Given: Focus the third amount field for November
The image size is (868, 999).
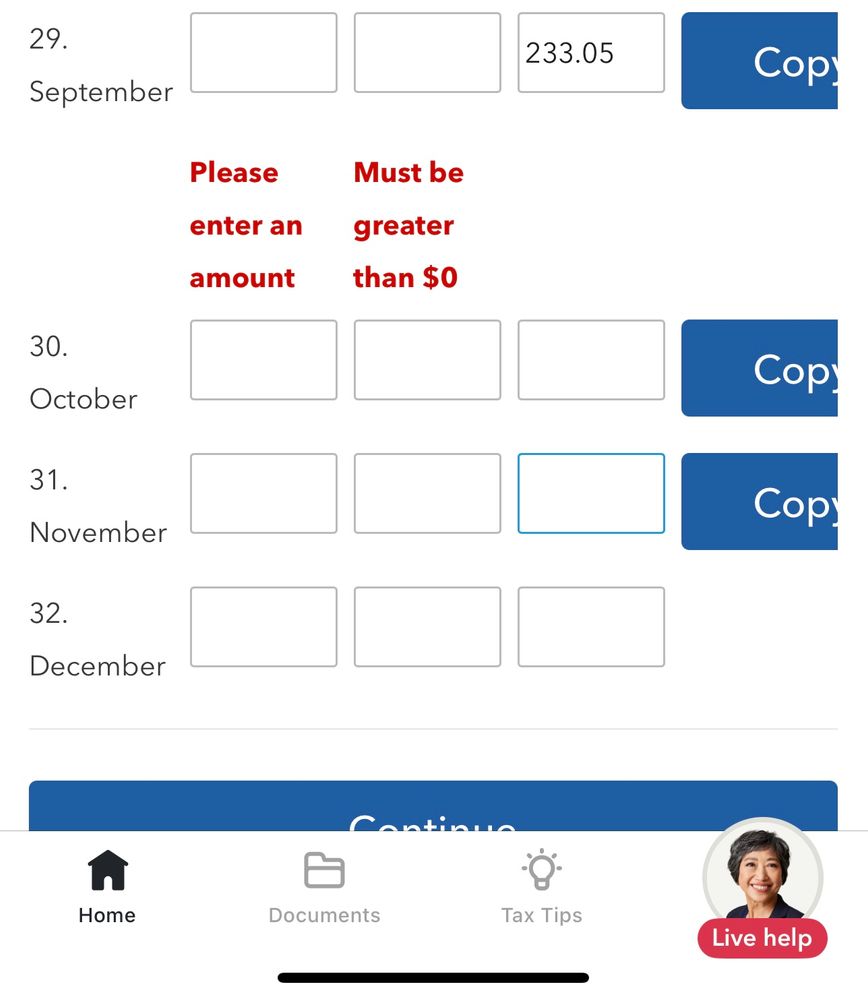Looking at the screenshot, I should [x=591, y=493].
